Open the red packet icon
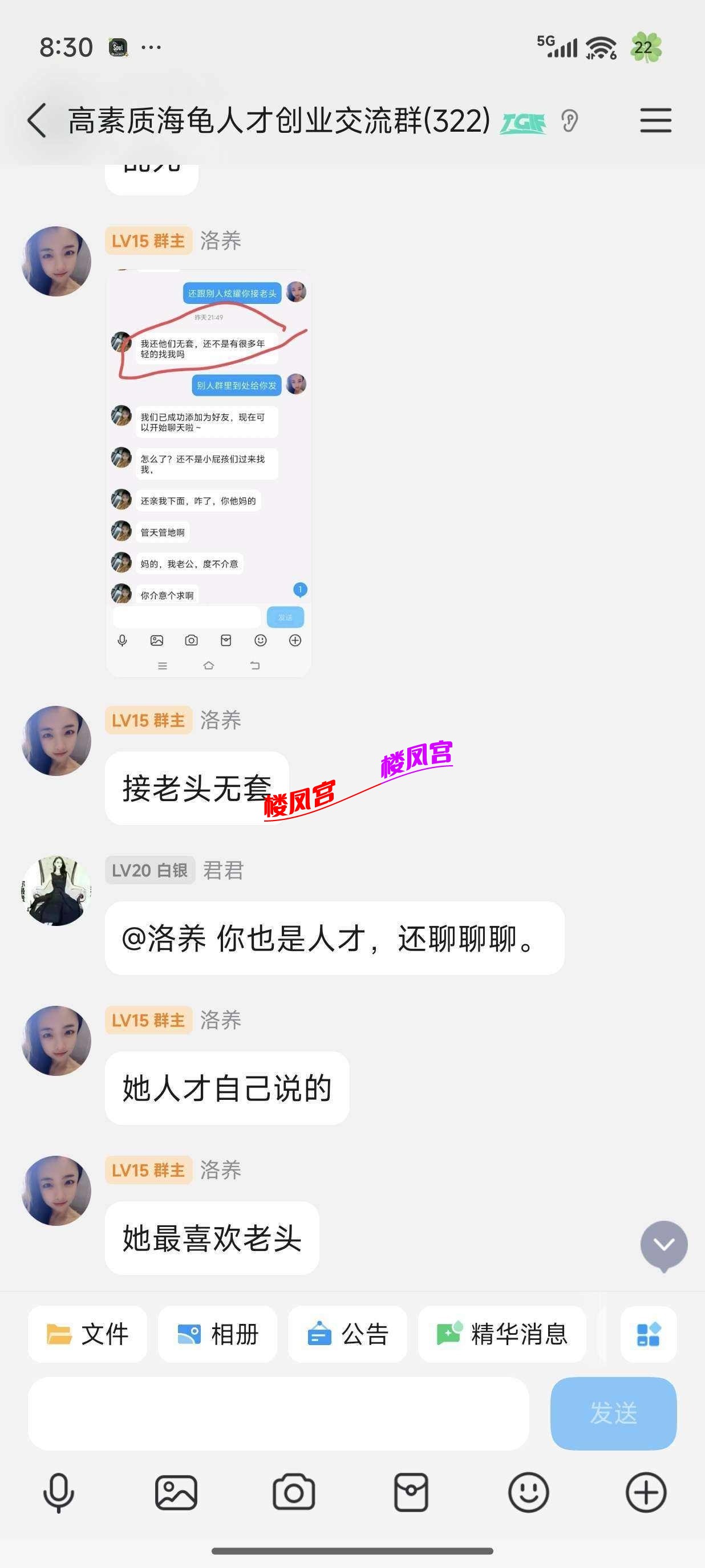 [x=411, y=1493]
